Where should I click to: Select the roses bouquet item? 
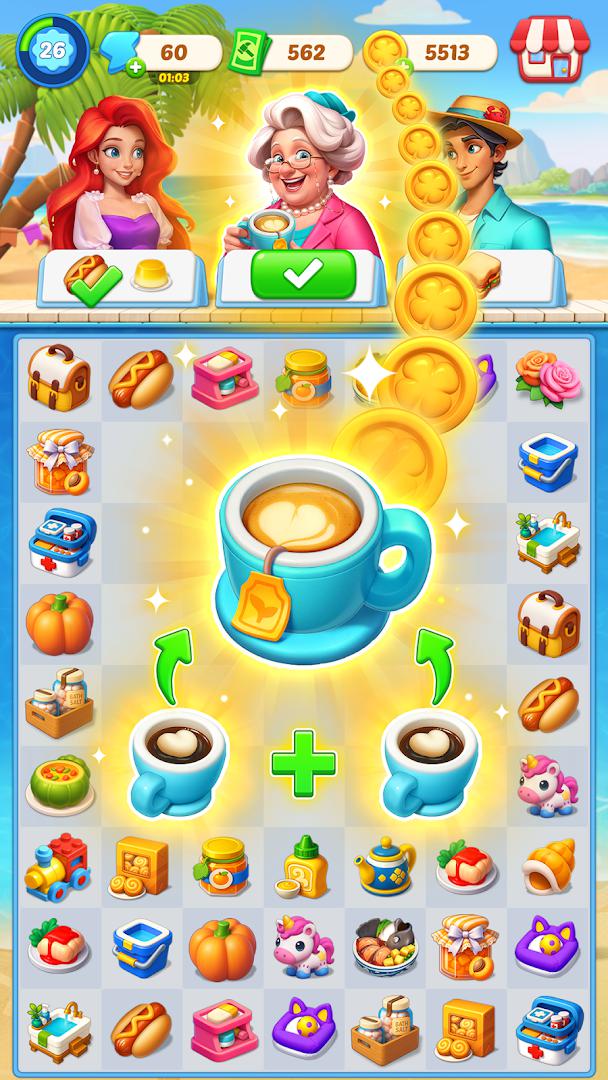[547, 379]
